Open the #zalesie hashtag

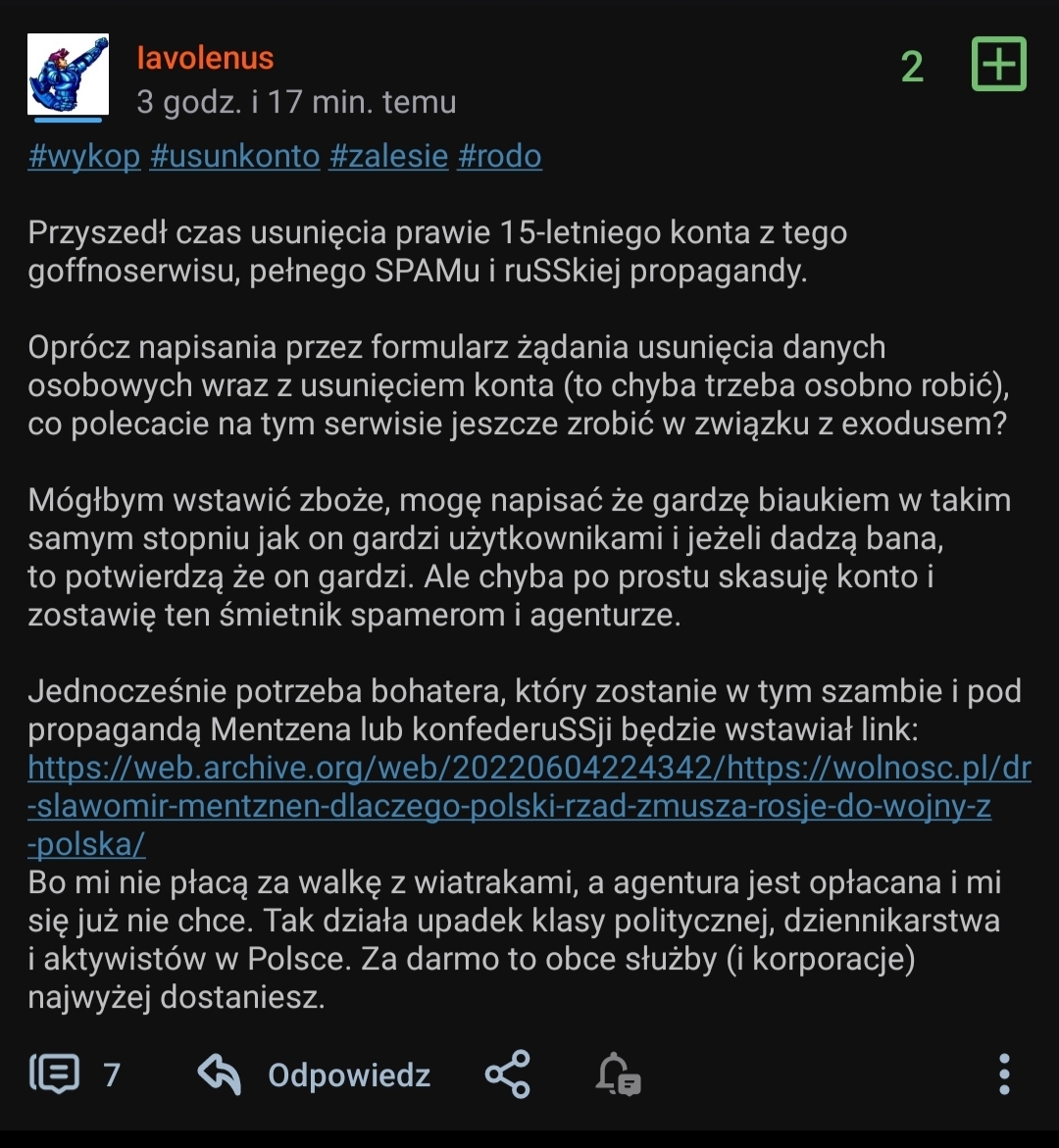click(388, 157)
